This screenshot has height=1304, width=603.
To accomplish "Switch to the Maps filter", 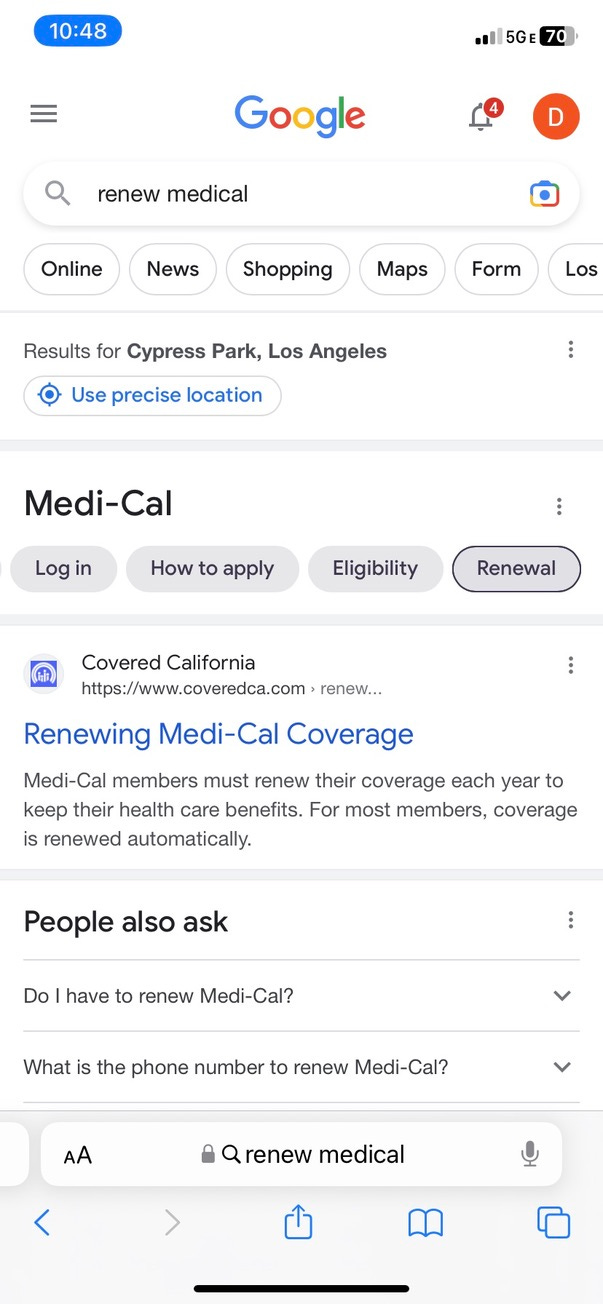I will point(402,269).
